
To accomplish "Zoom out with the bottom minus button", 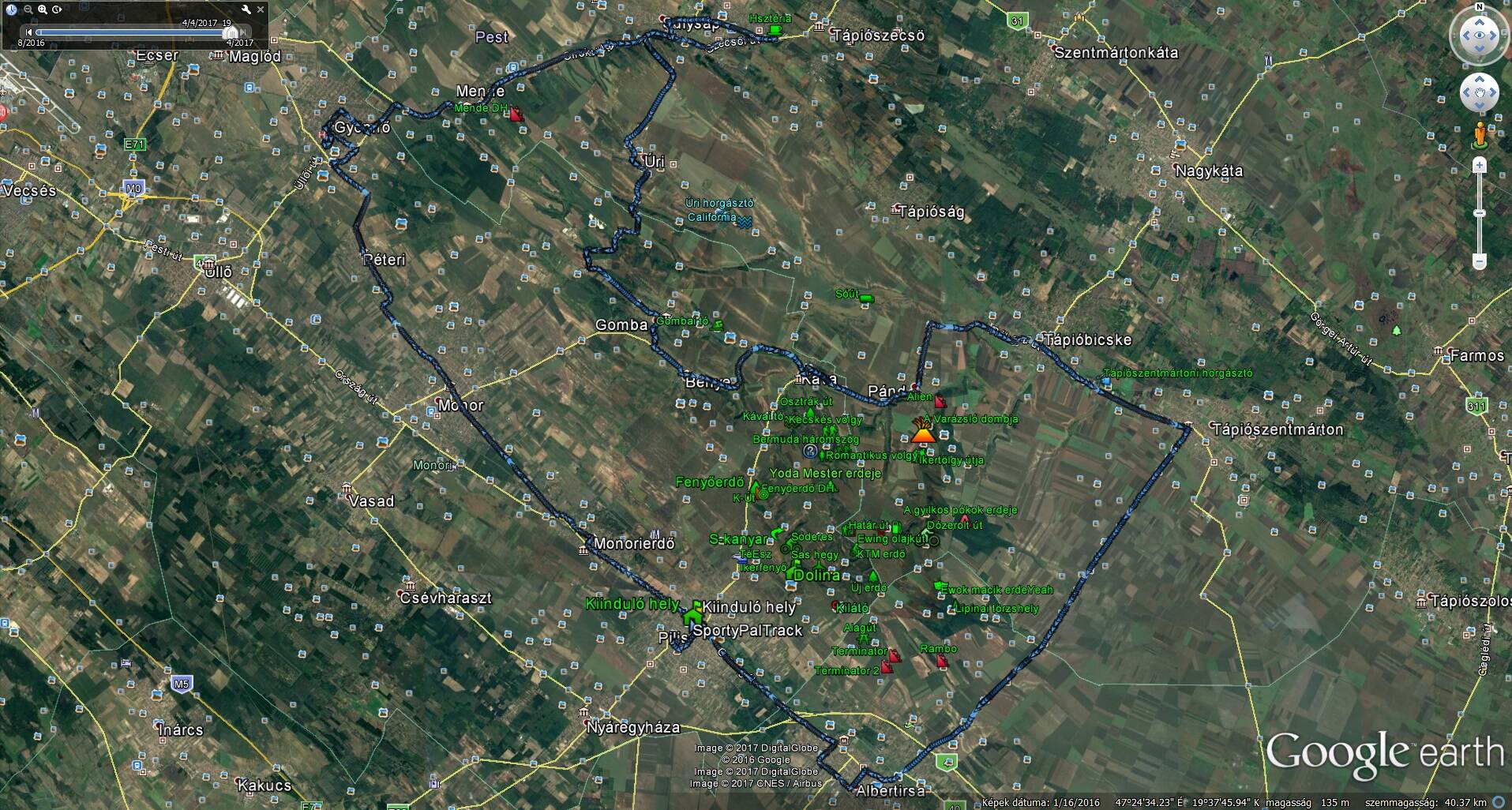I will 1480,261.
